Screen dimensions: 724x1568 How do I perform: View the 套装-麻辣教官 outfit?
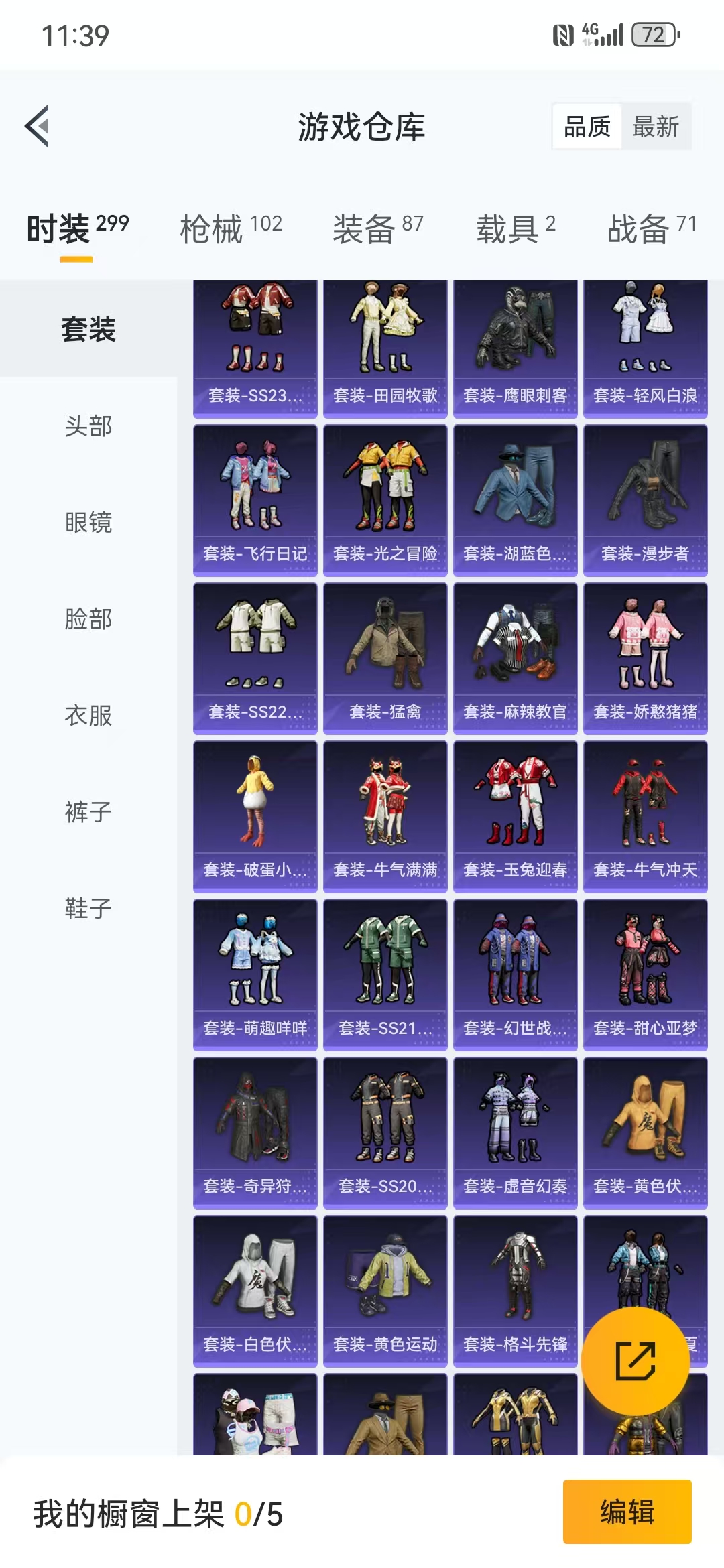[x=516, y=659]
